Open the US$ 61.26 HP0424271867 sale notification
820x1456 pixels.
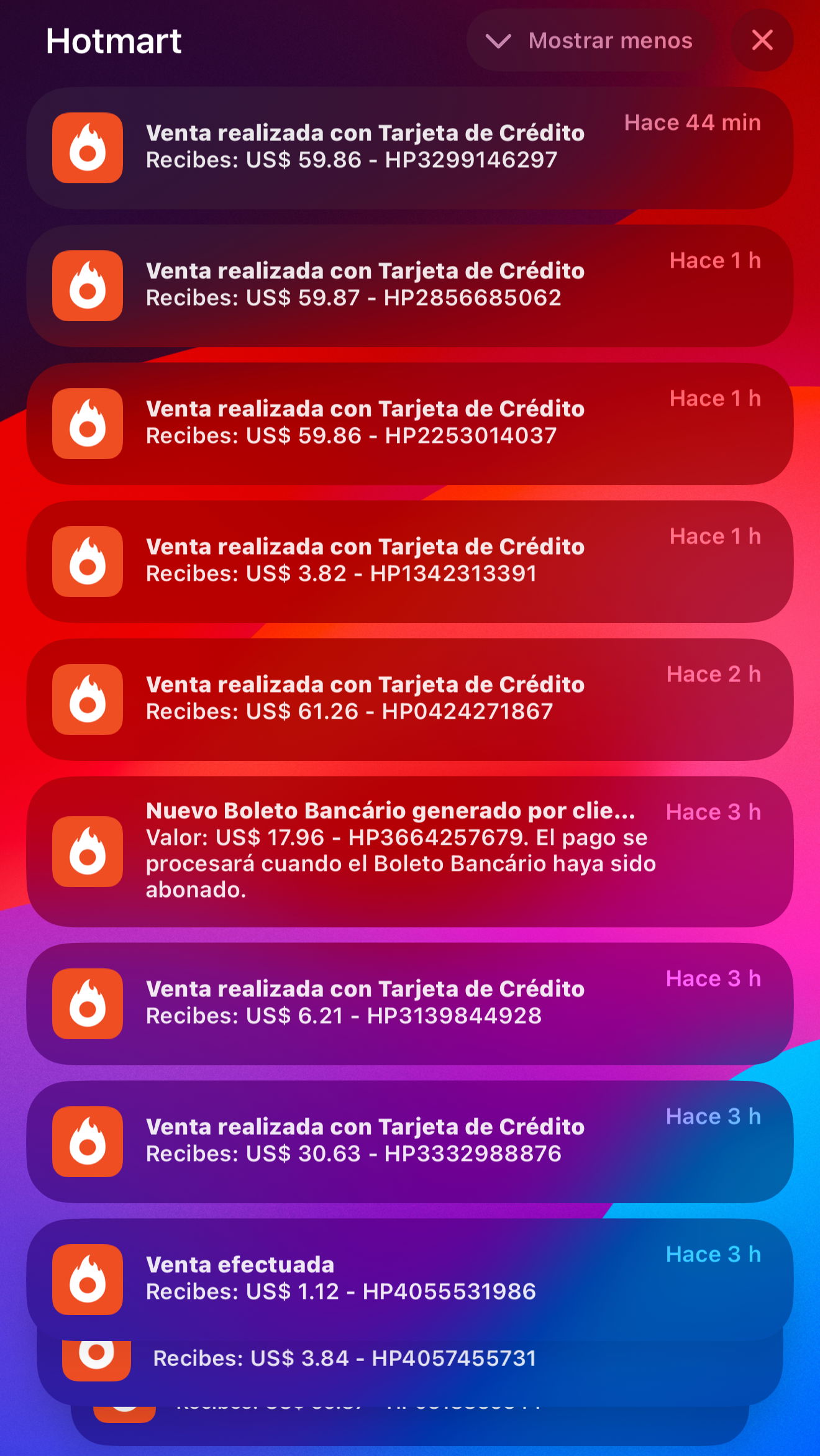(x=410, y=699)
